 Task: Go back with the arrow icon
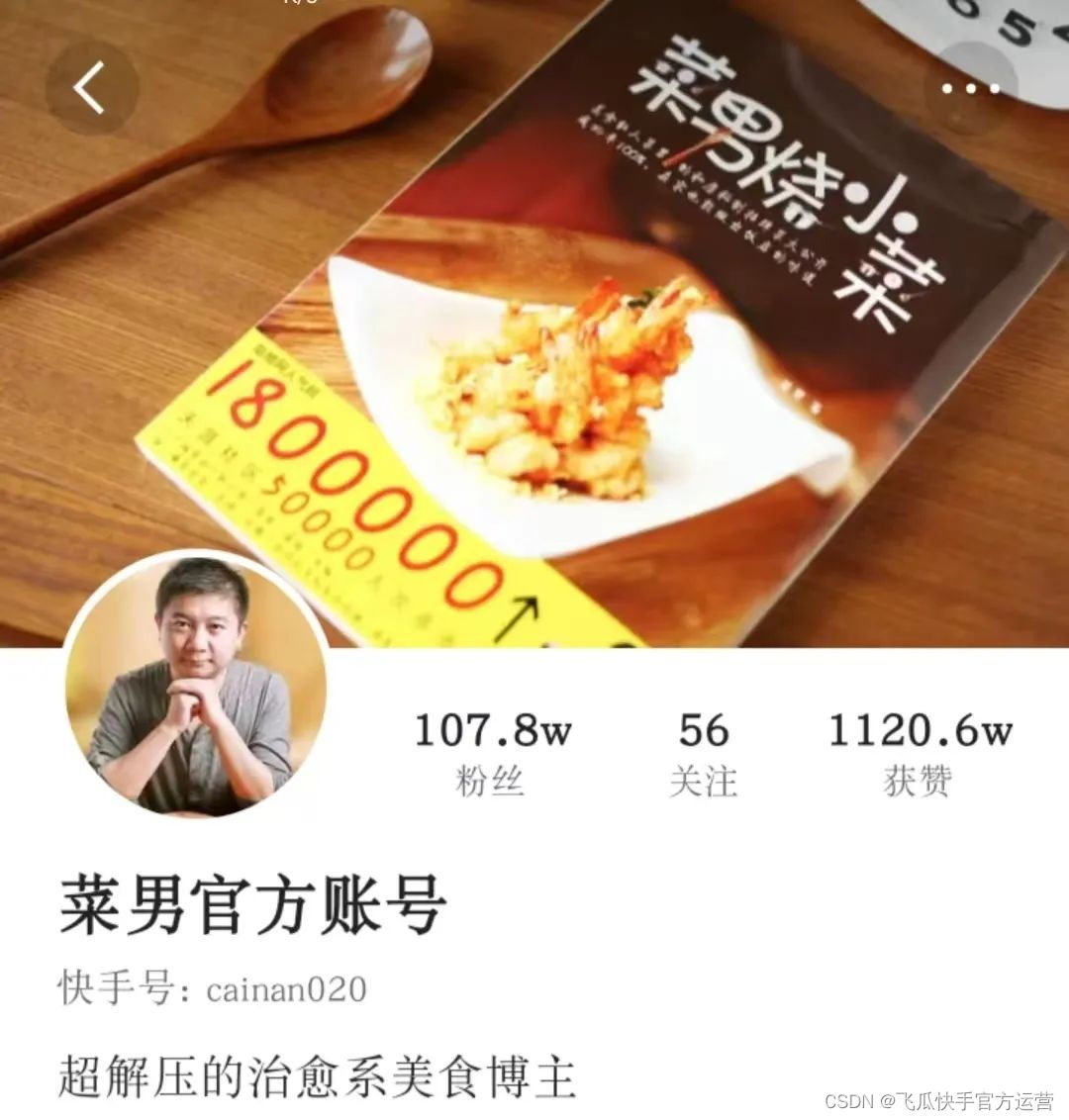click(91, 89)
